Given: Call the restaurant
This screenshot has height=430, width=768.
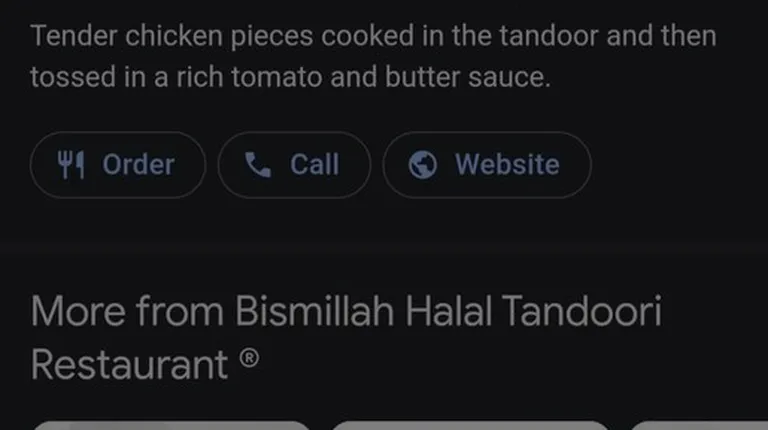Looking at the screenshot, I should point(294,165).
